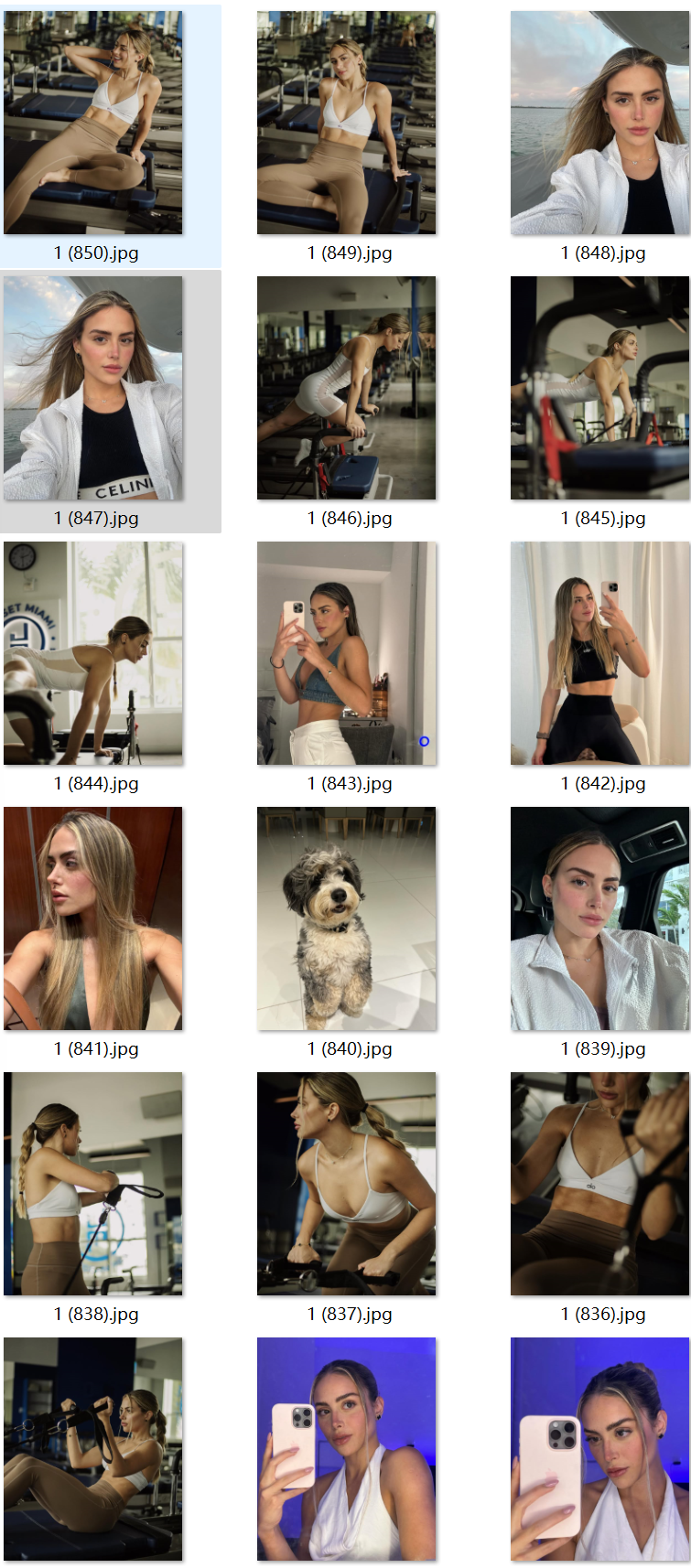Open the selfie photo 1 (848).jpg

click(x=599, y=123)
